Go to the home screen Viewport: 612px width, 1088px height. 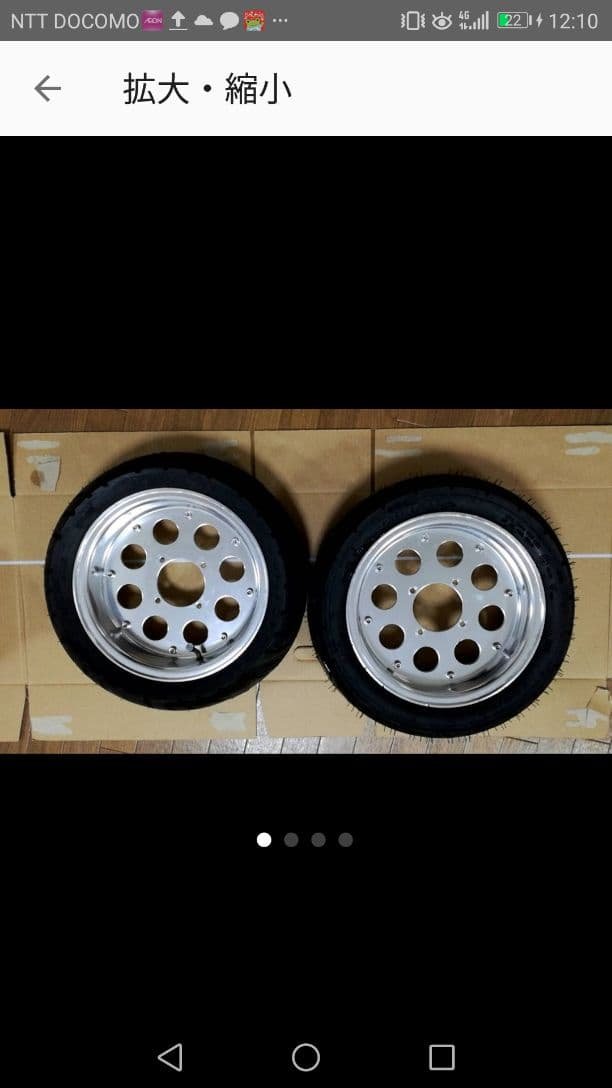306,1057
